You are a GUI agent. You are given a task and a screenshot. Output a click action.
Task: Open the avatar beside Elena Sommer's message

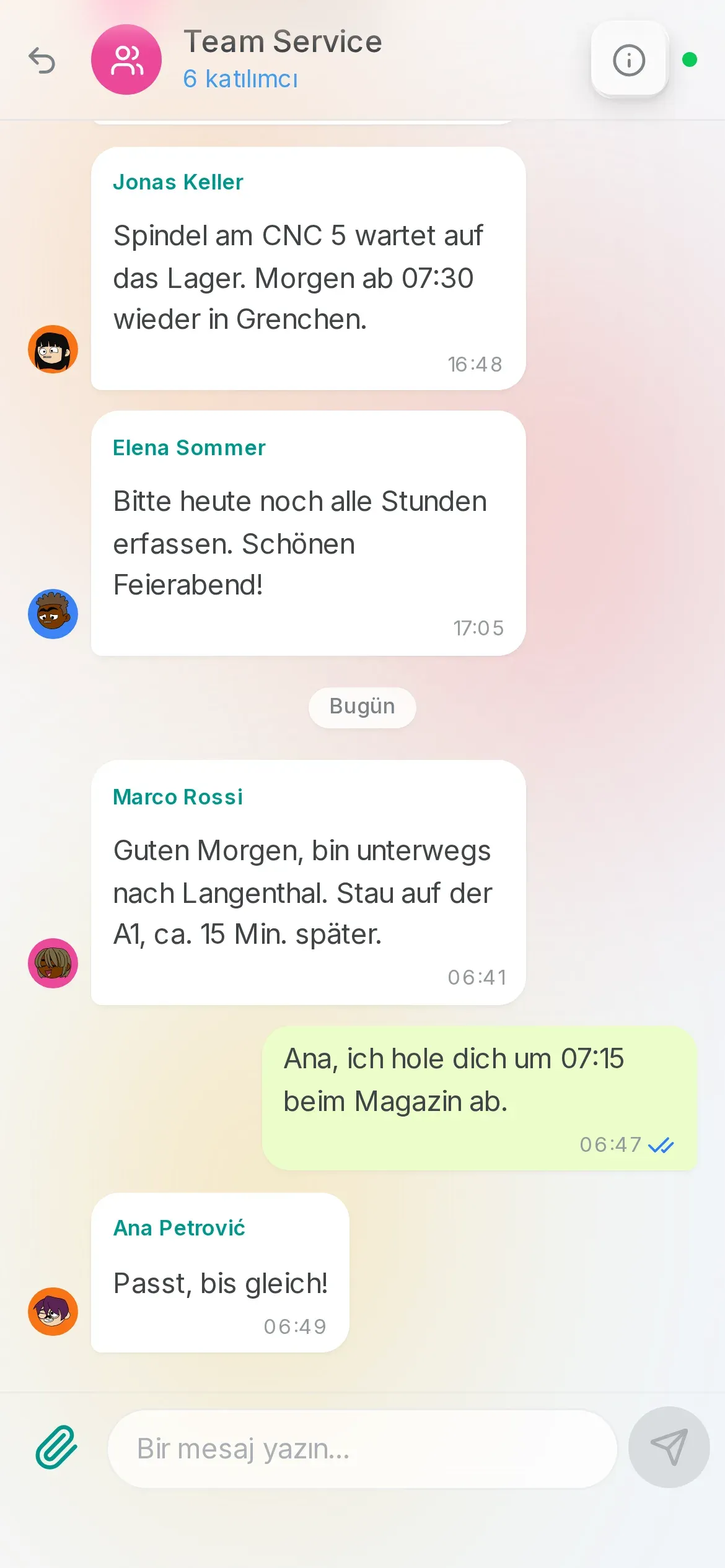coord(53,614)
